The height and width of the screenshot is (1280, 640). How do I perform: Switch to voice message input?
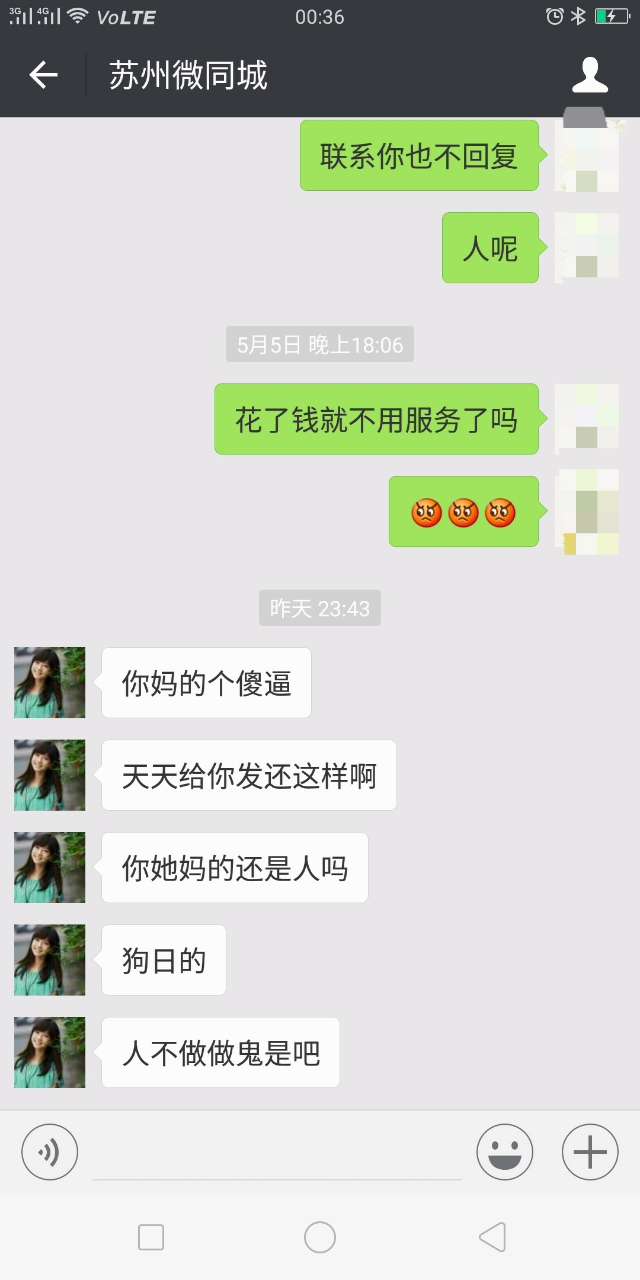(x=50, y=1152)
